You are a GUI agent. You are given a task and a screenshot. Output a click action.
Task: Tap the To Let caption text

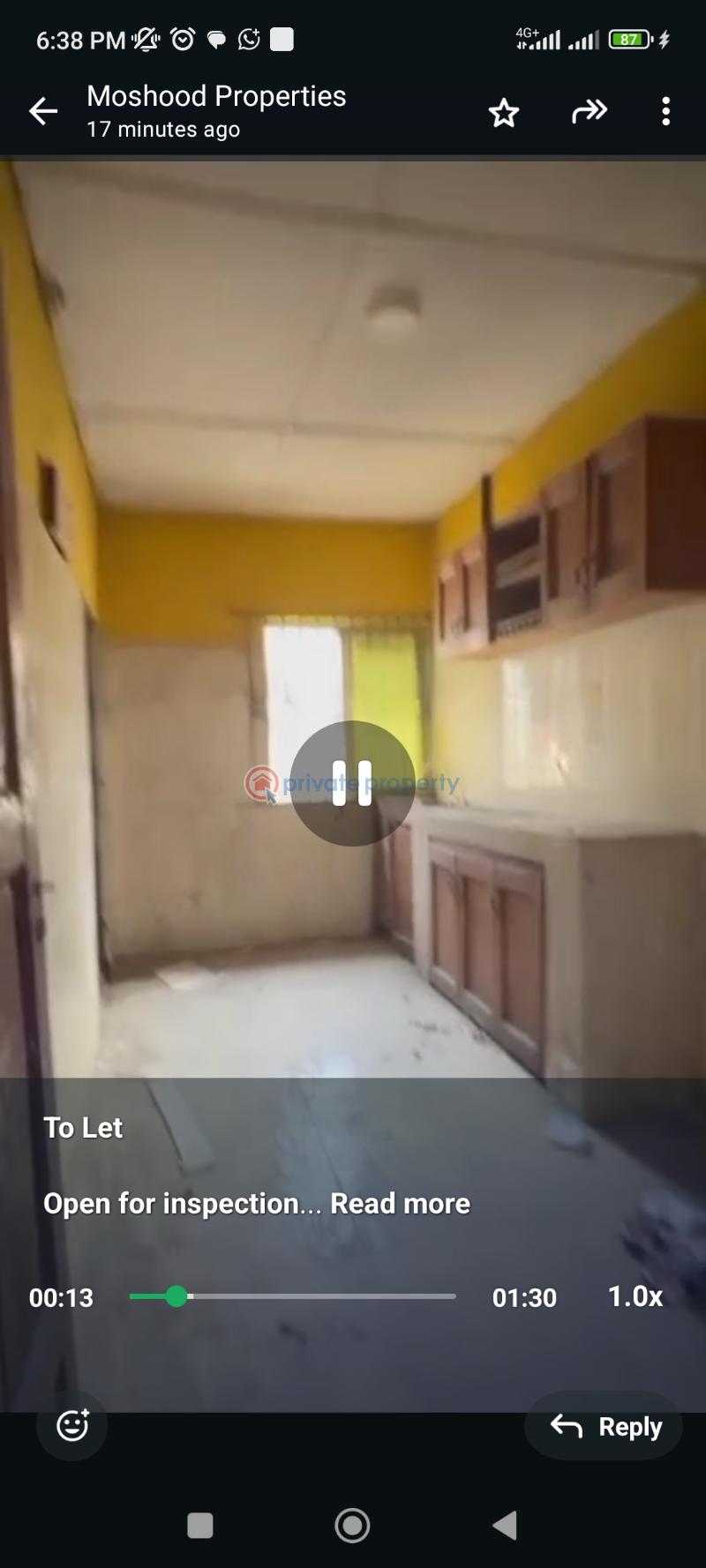click(84, 1127)
